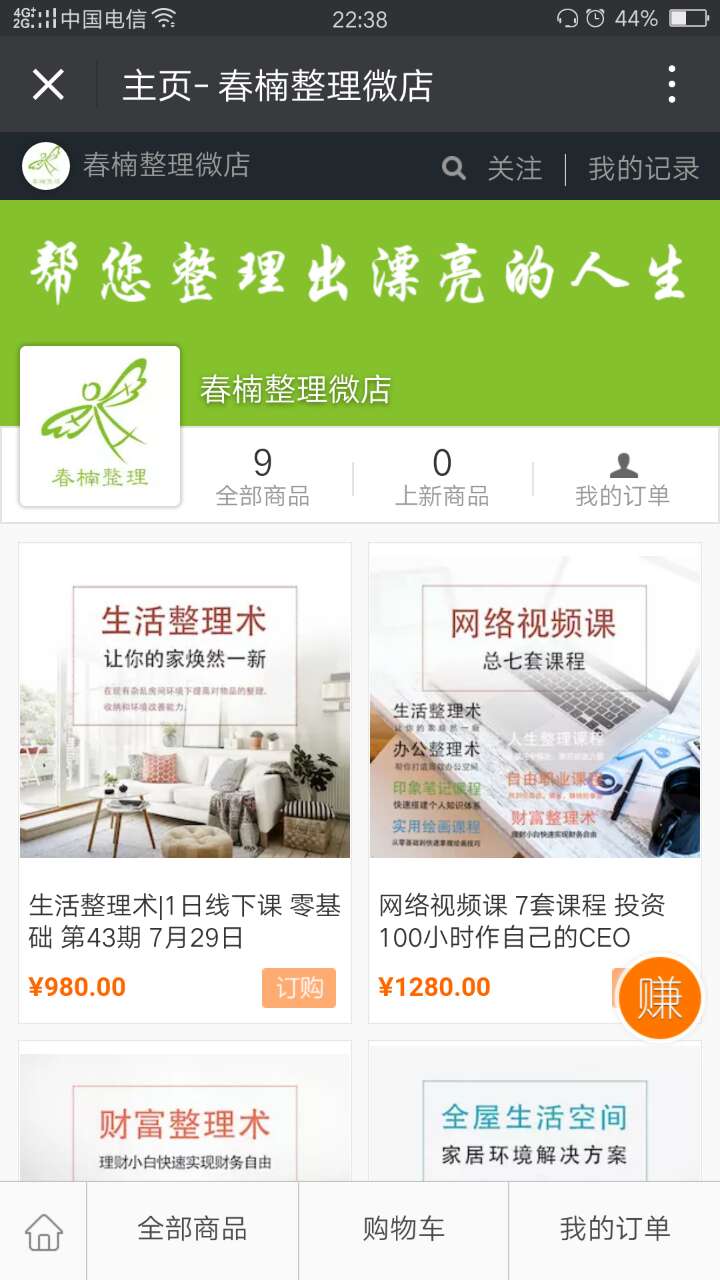This screenshot has height=1280, width=720.
Task: Open 购物车 shopping cart
Action: coord(403,1229)
